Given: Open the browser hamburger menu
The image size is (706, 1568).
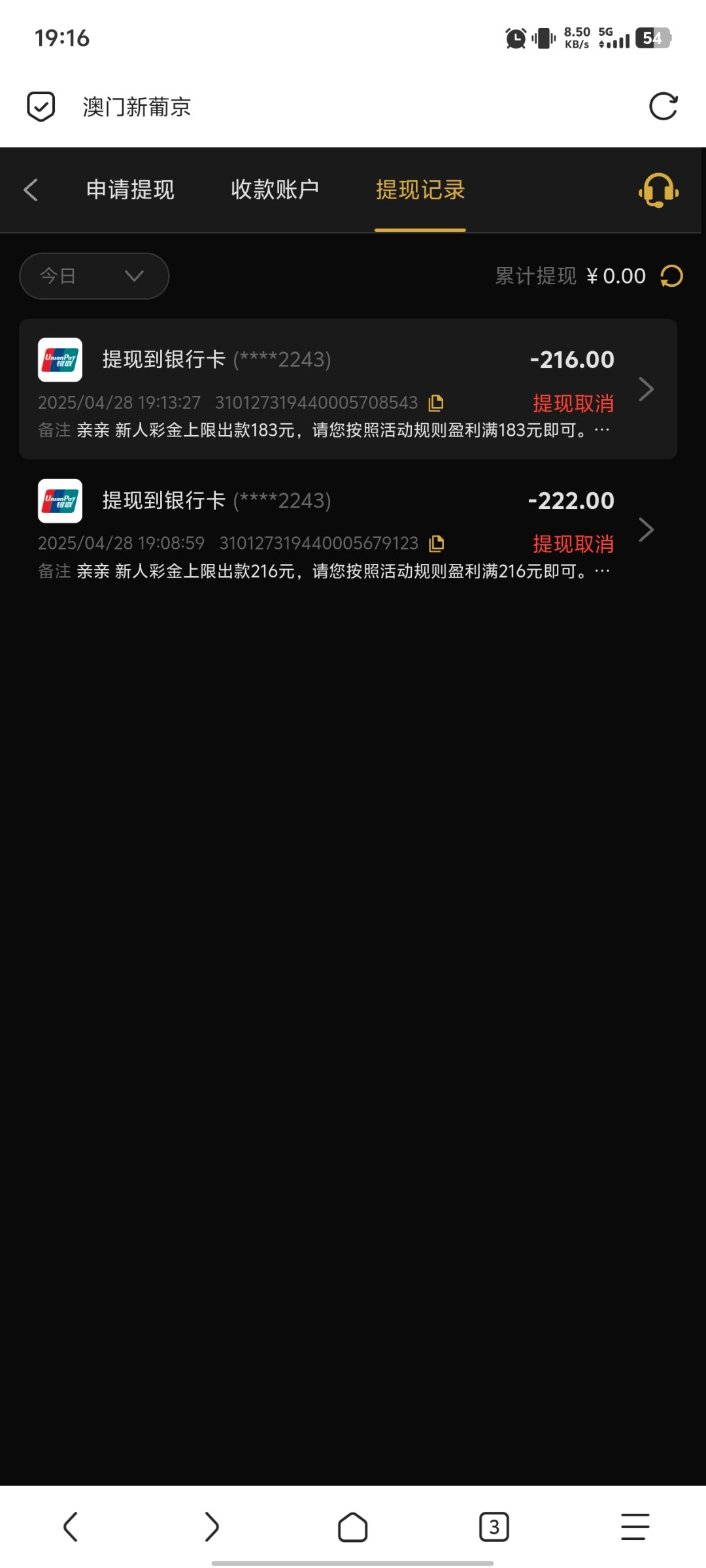Looking at the screenshot, I should [635, 1527].
